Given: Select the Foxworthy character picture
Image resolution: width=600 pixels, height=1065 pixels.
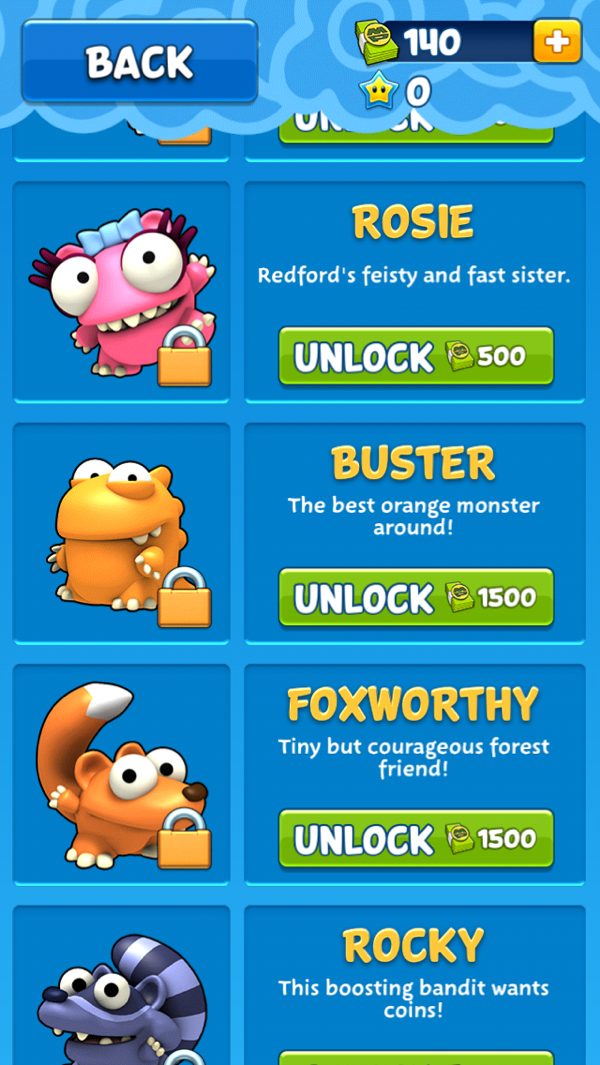Looking at the screenshot, I should (x=121, y=775).
